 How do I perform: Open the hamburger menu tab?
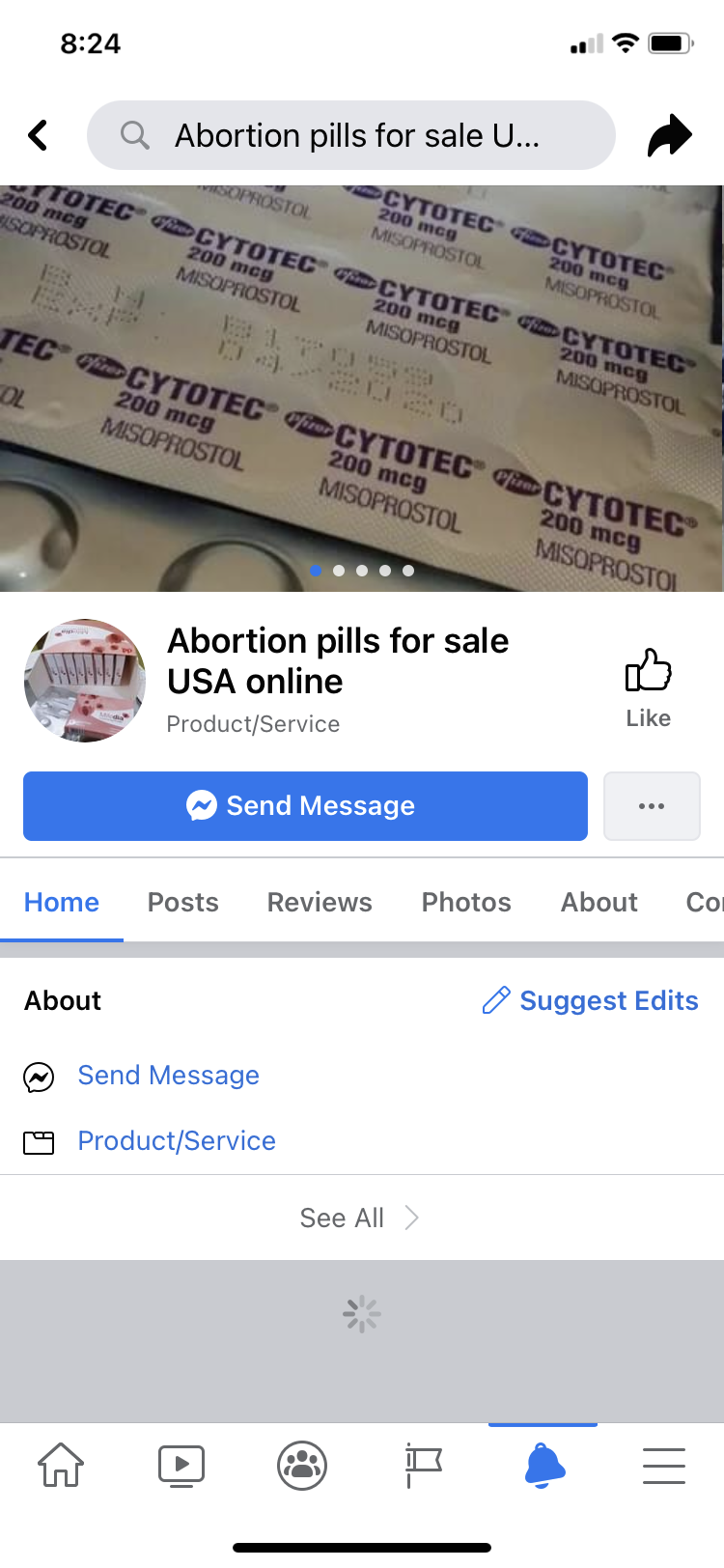pyautogui.click(x=664, y=1466)
